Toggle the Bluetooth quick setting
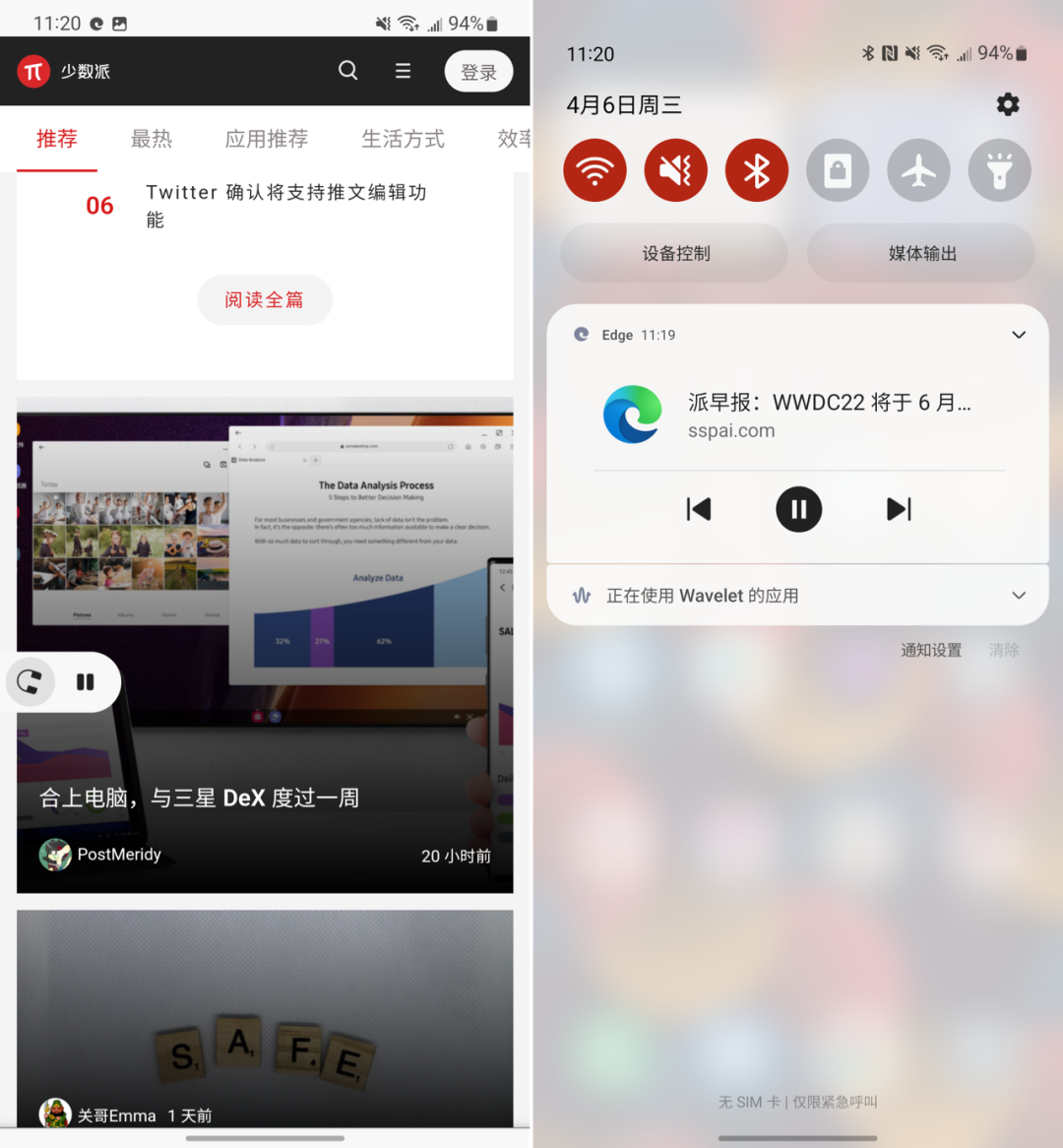The height and width of the screenshot is (1148, 1063). pos(757,170)
